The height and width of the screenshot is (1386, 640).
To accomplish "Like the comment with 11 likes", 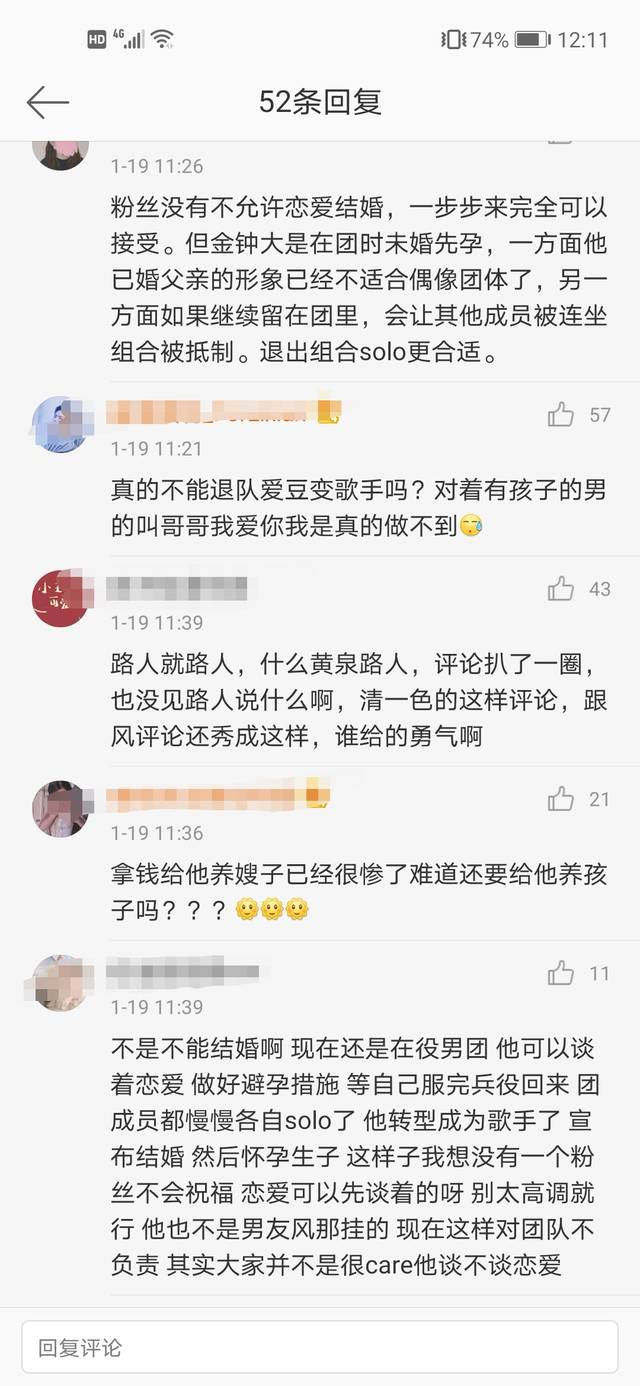I will [x=561, y=973].
